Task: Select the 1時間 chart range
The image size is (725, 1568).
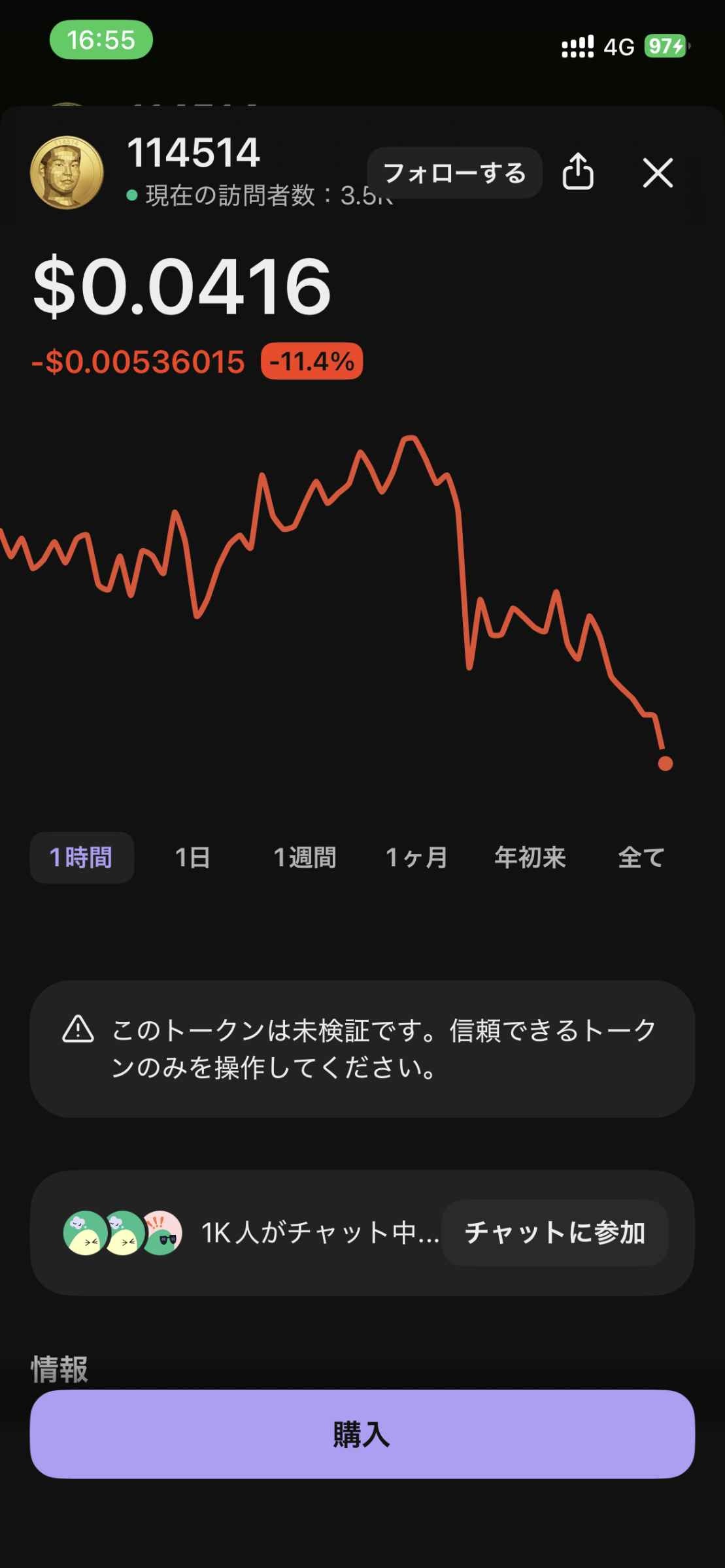Action: (x=82, y=857)
